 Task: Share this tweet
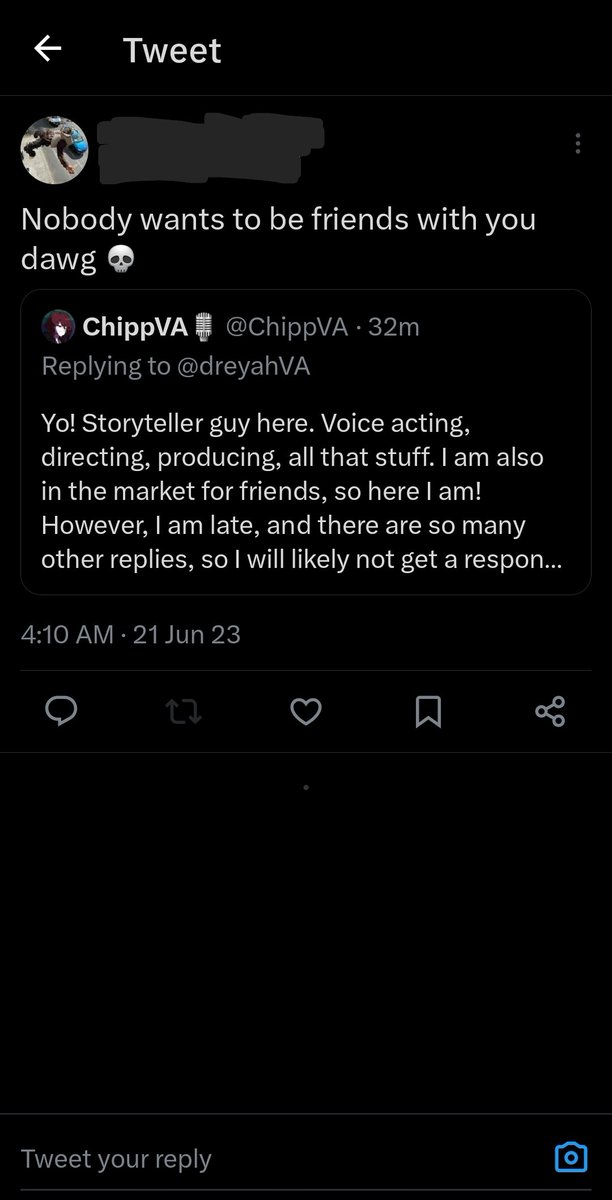click(x=550, y=711)
